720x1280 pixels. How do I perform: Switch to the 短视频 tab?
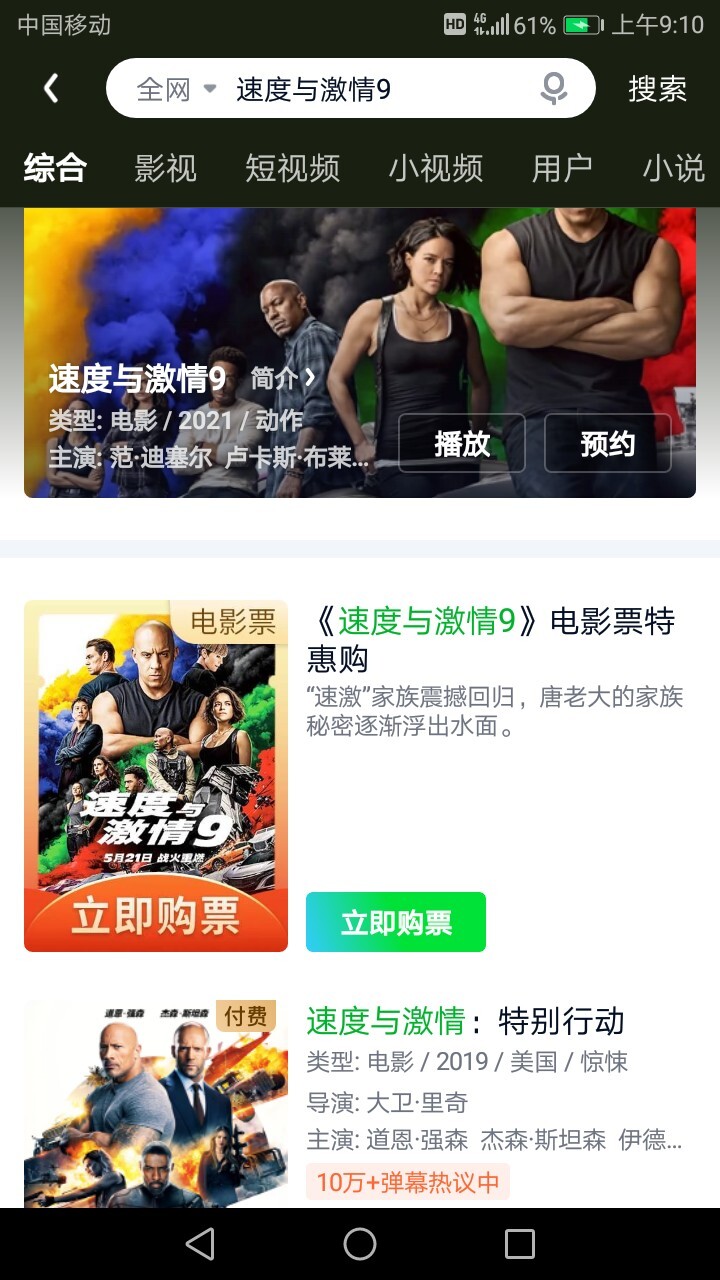pos(292,168)
